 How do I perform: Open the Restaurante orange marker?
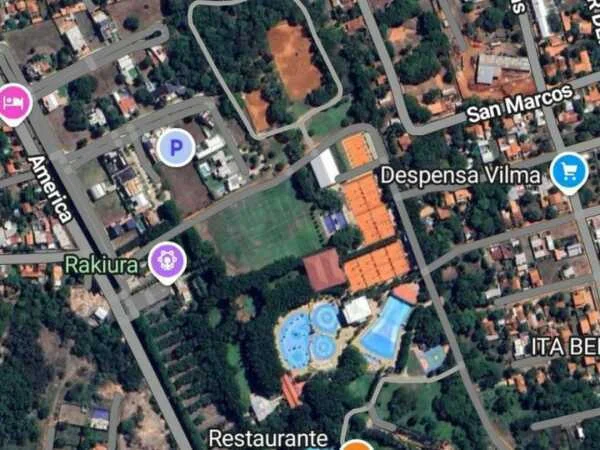pos(358,445)
